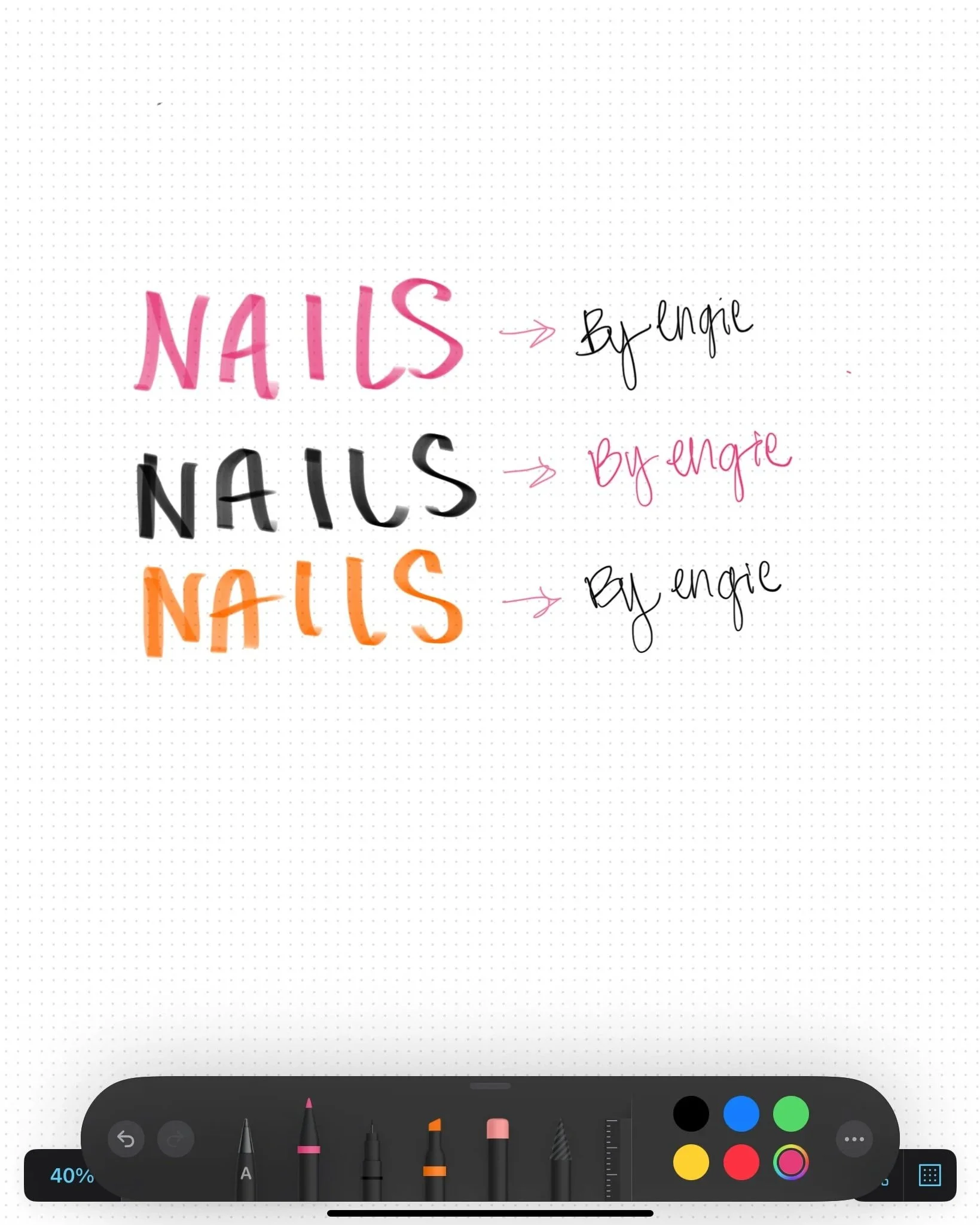Image resolution: width=980 pixels, height=1225 pixels.
Task: Open the 40% zoom level menu
Action: tap(72, 1176)
